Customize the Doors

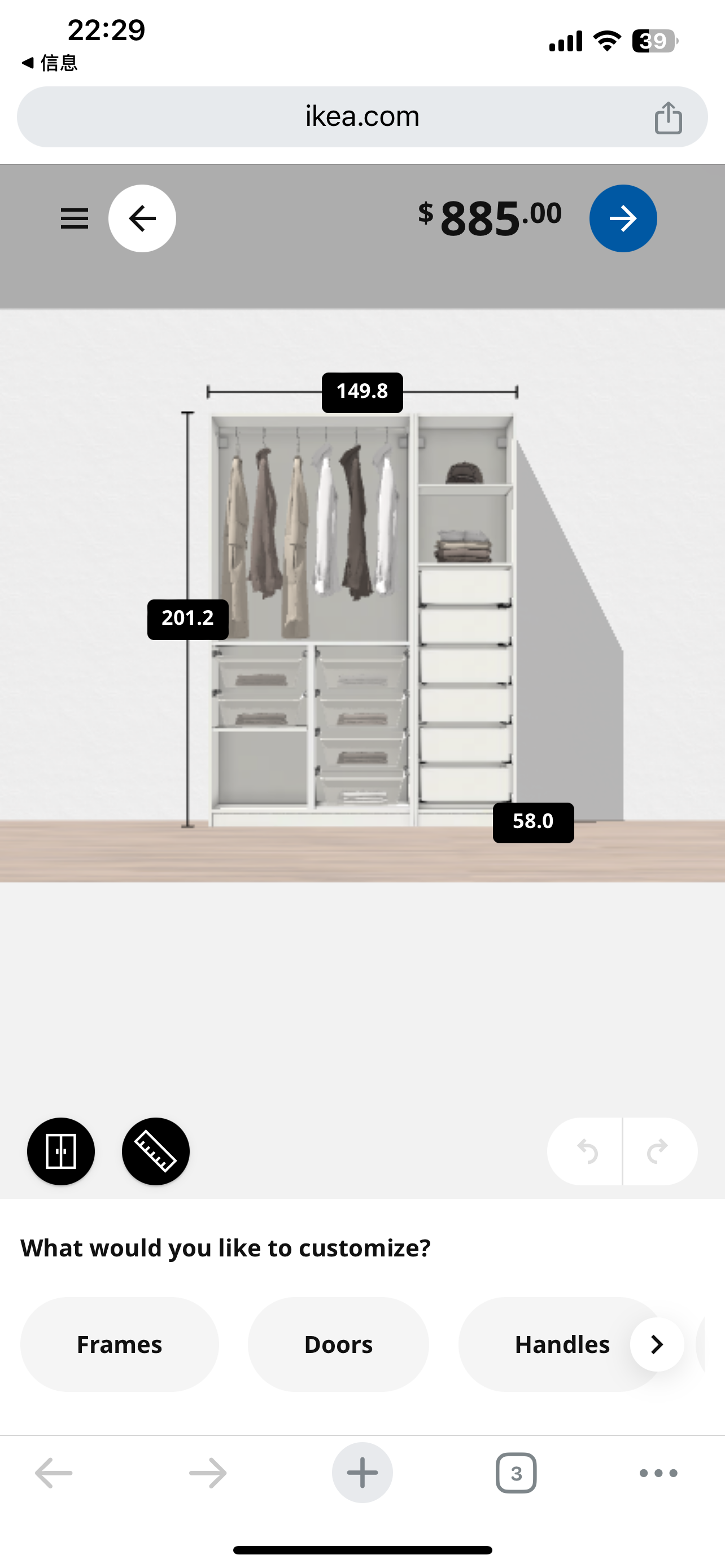click(338, 1344)
